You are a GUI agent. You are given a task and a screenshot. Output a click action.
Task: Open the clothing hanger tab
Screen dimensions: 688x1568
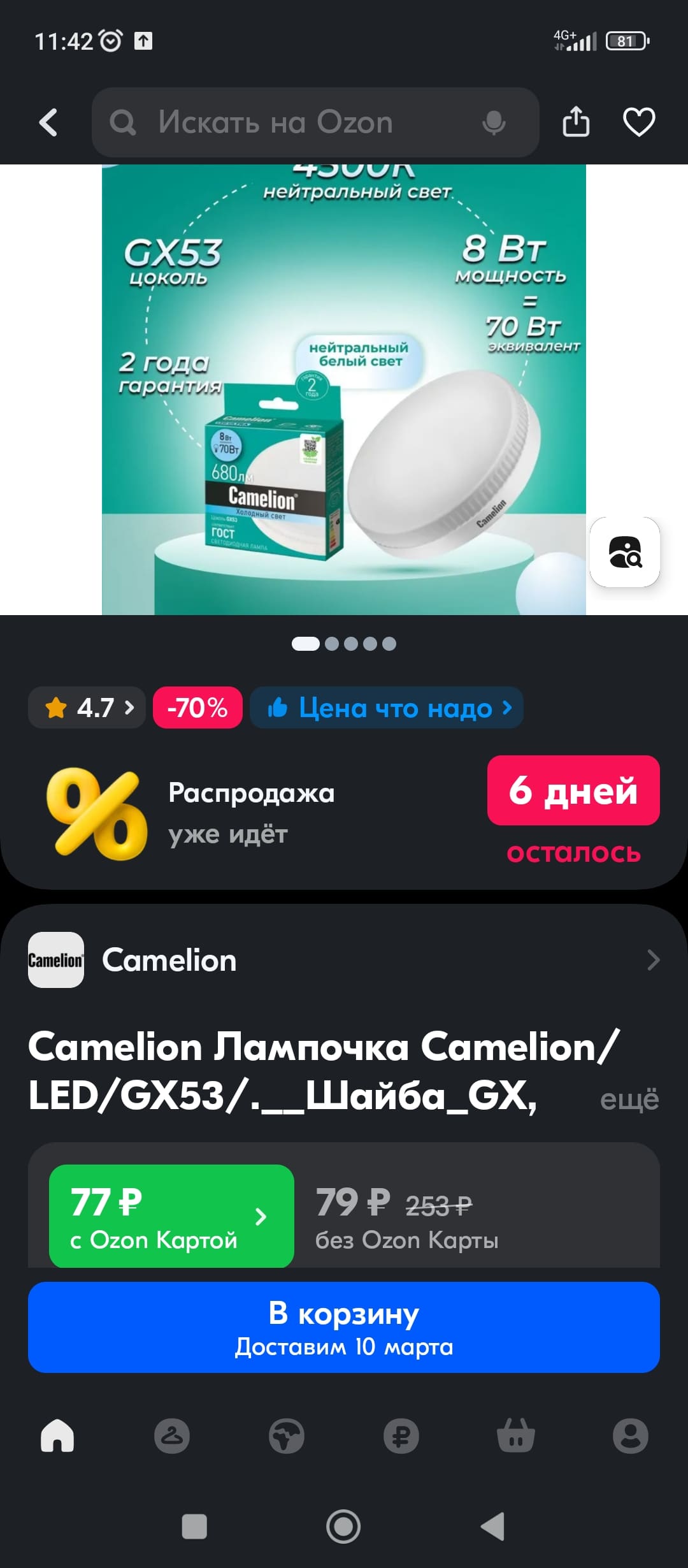pyautogui.click(x=172, y=1436)
